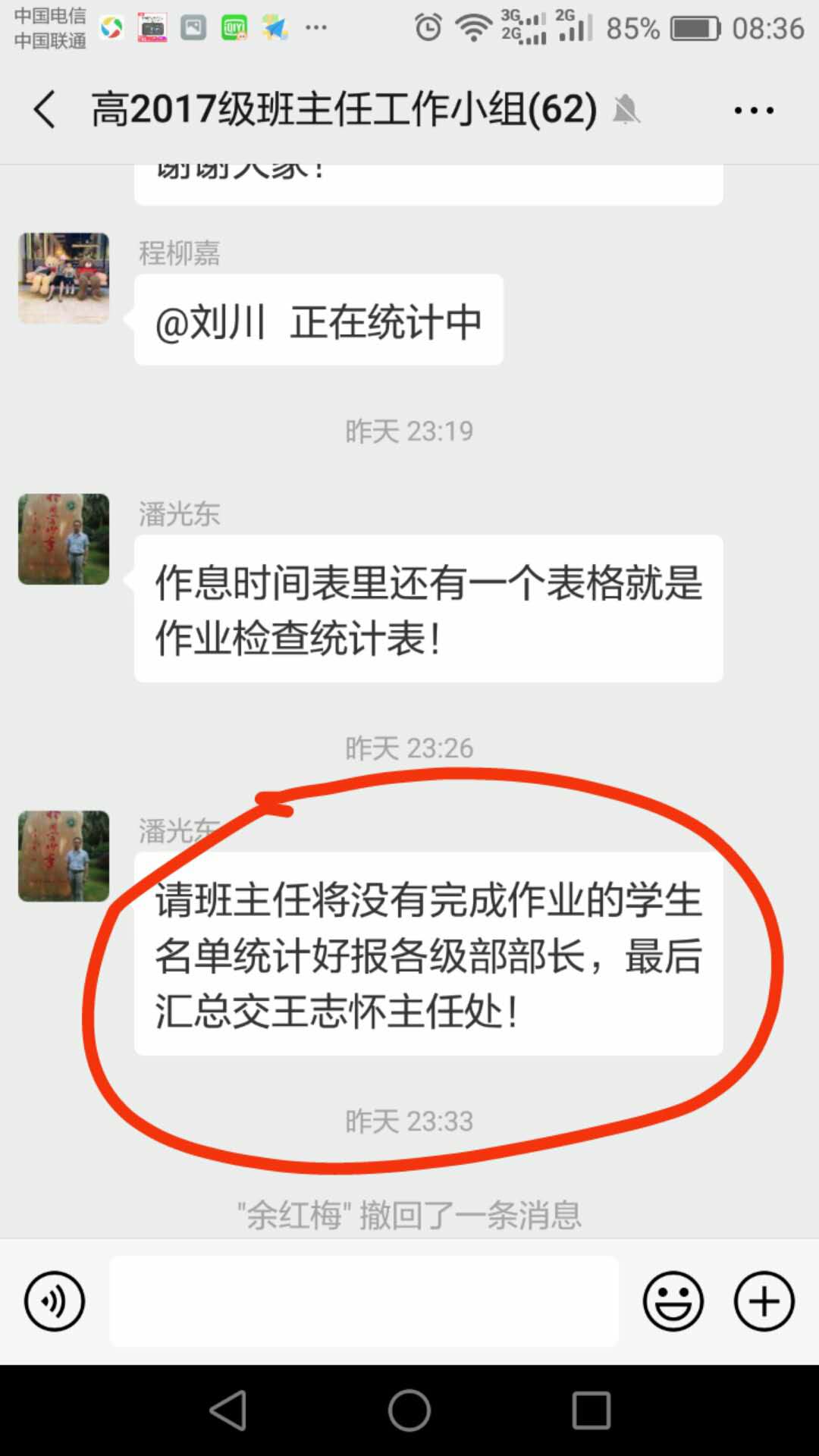Switch to voice message input
Viewport: 819px width, 1456px height.
[x=55, y=1301]
